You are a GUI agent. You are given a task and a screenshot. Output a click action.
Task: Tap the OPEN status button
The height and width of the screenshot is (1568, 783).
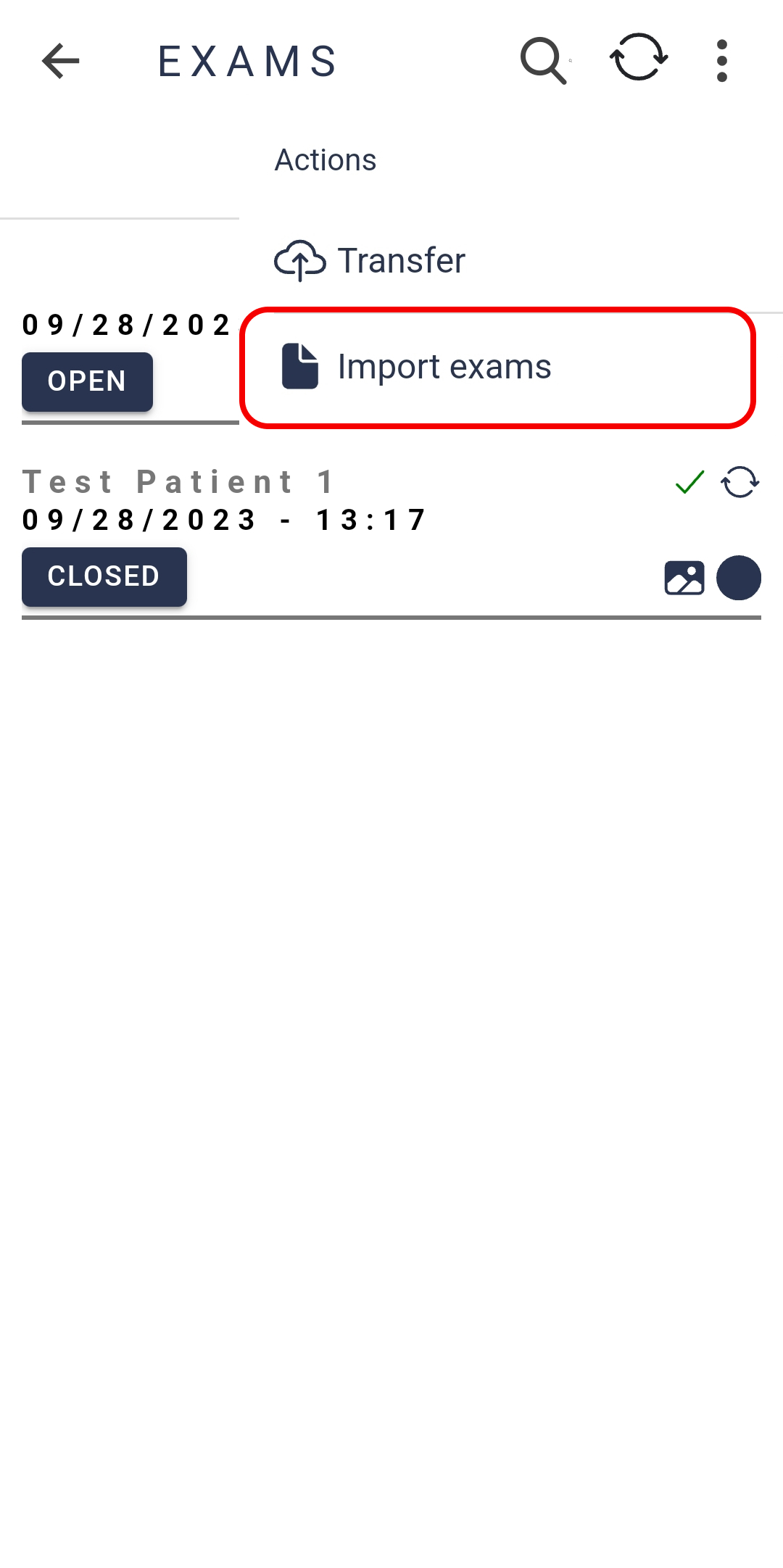87,382
